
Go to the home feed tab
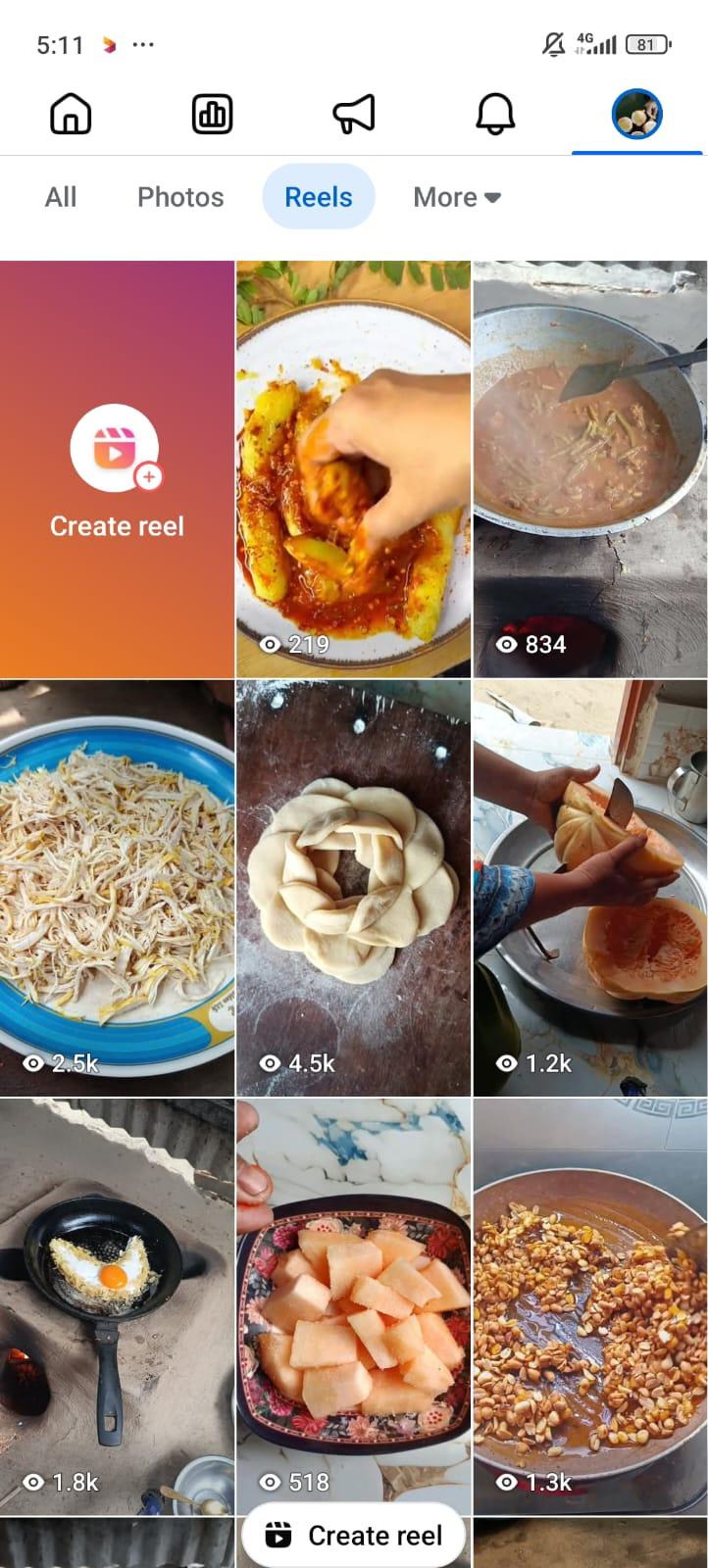pyautogui.click(x=71, y=115)
